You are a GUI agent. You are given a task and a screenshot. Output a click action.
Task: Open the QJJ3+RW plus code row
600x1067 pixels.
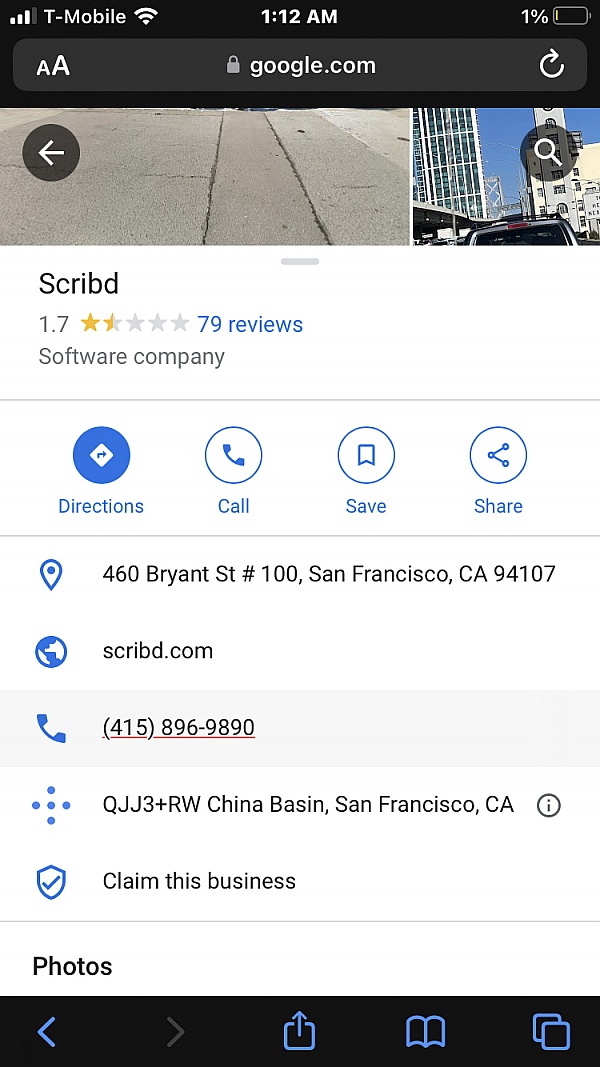pos(308,804)
